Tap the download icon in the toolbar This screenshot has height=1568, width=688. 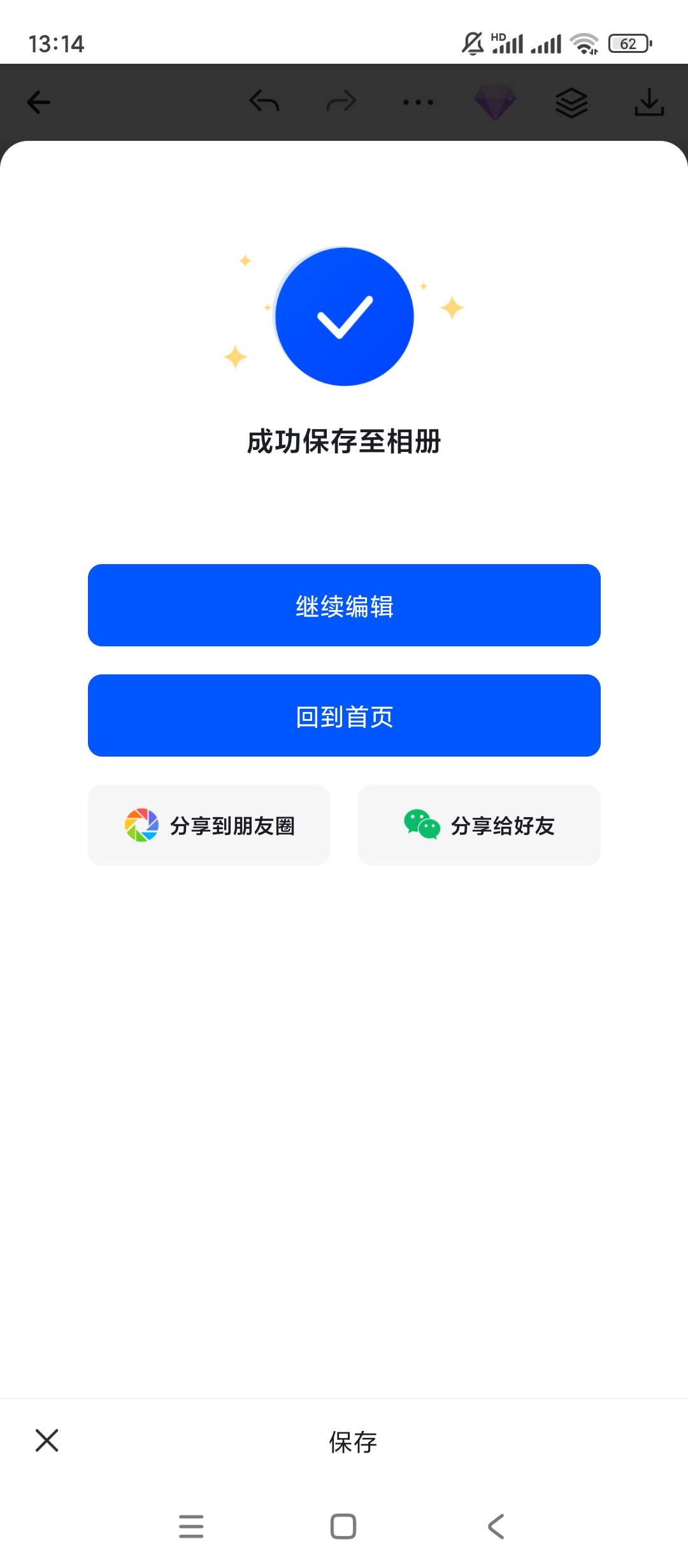point(649,102)
